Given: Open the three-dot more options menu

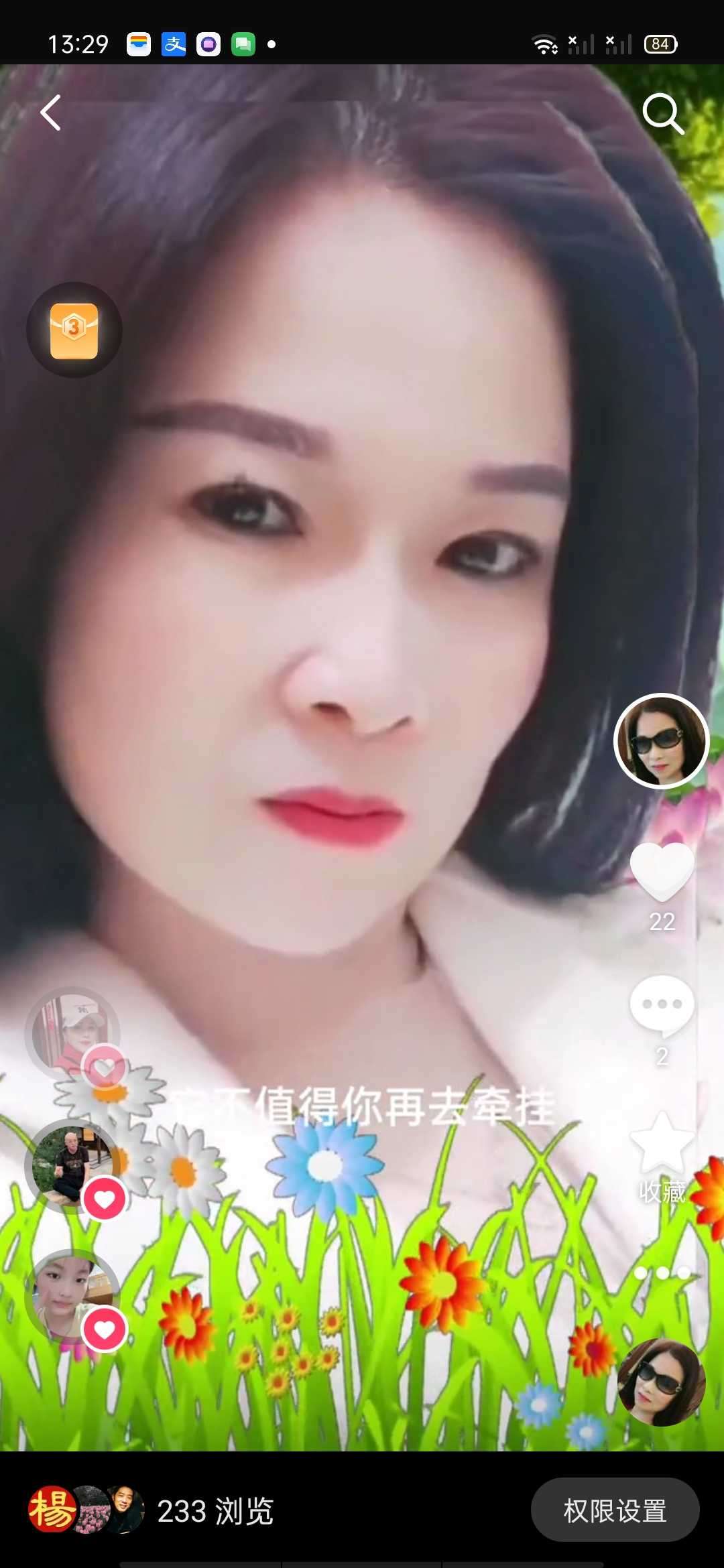Looking at the screenshot, I should [662, 1272].
